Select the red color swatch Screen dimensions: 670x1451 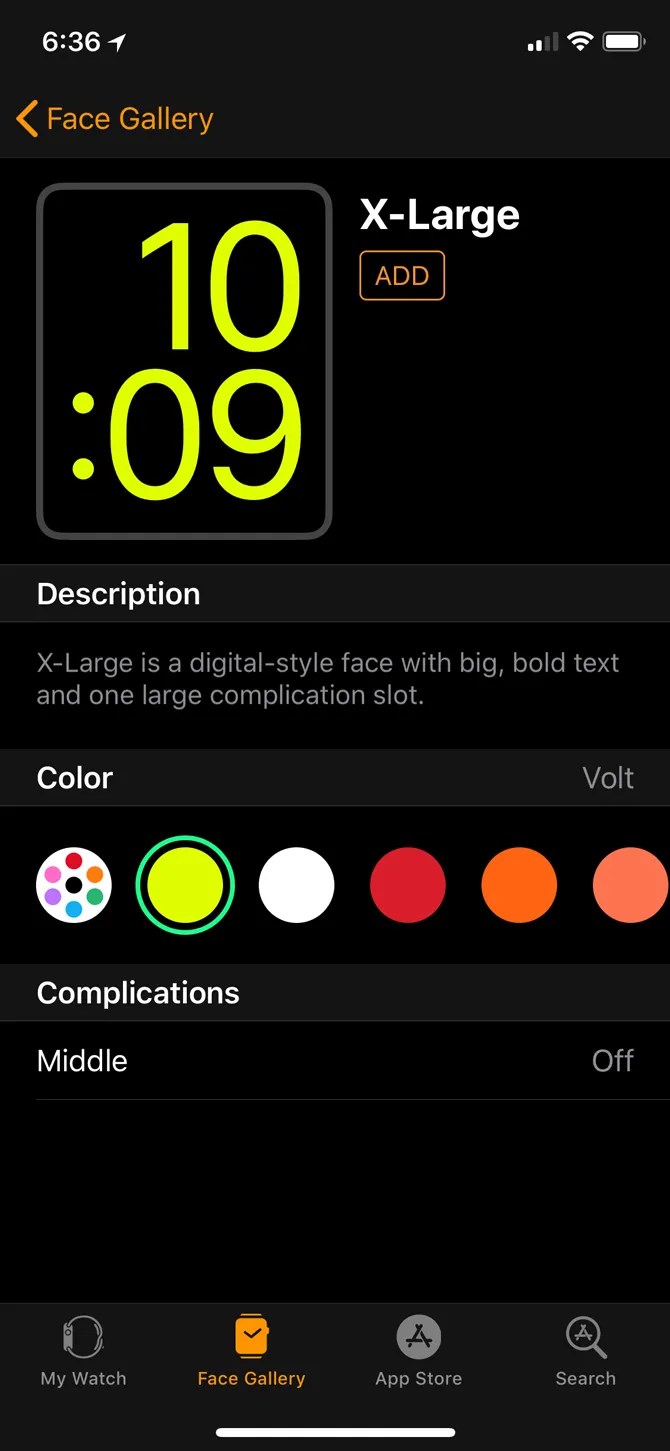tap(408, 885)
